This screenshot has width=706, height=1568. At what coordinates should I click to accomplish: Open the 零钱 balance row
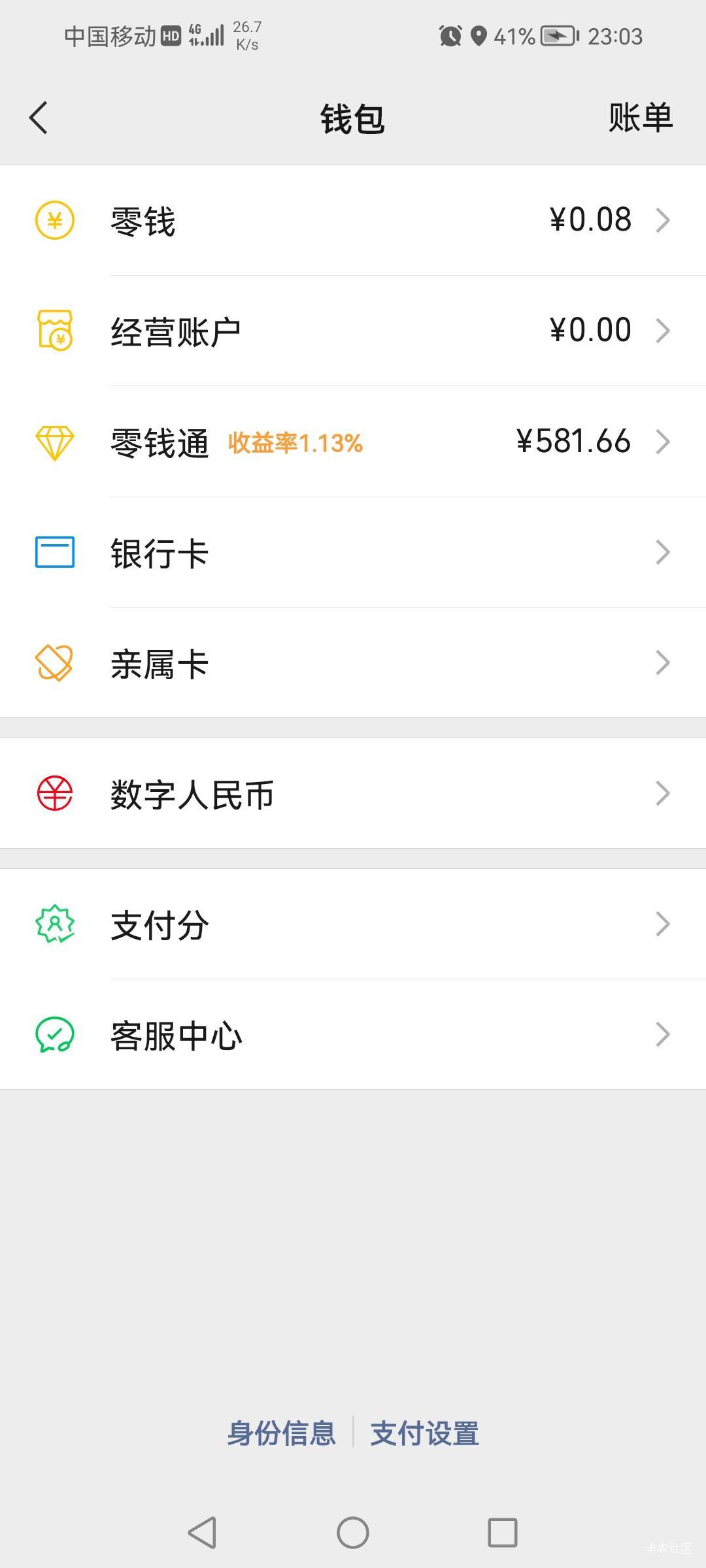(353, 220)
